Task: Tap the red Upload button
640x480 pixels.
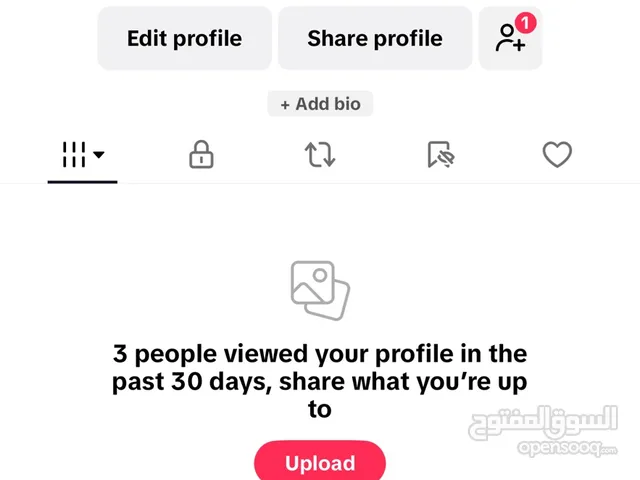Action: pos(320,463)
